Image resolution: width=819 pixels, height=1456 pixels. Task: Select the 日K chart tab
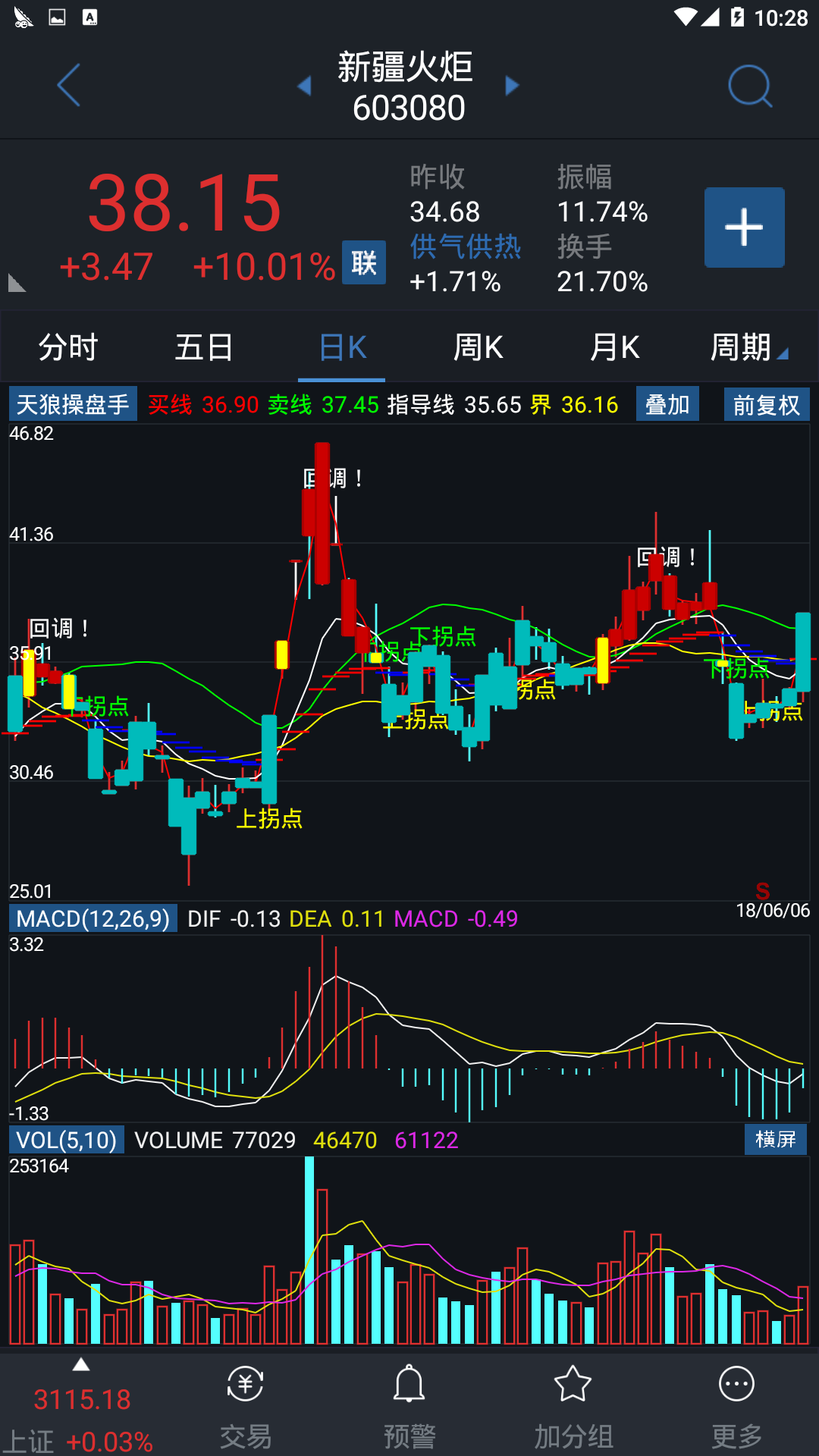[x=342, y=347]
